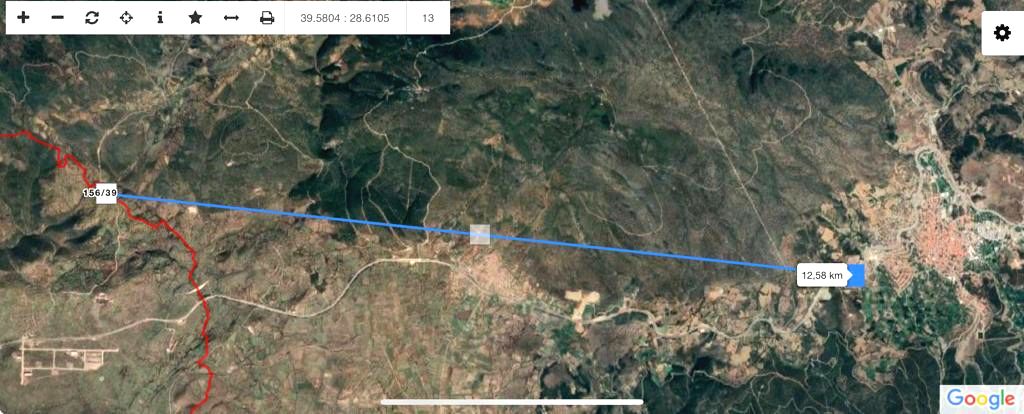1024x414 pixels.
Task: Open the info button
Action: 160,18
